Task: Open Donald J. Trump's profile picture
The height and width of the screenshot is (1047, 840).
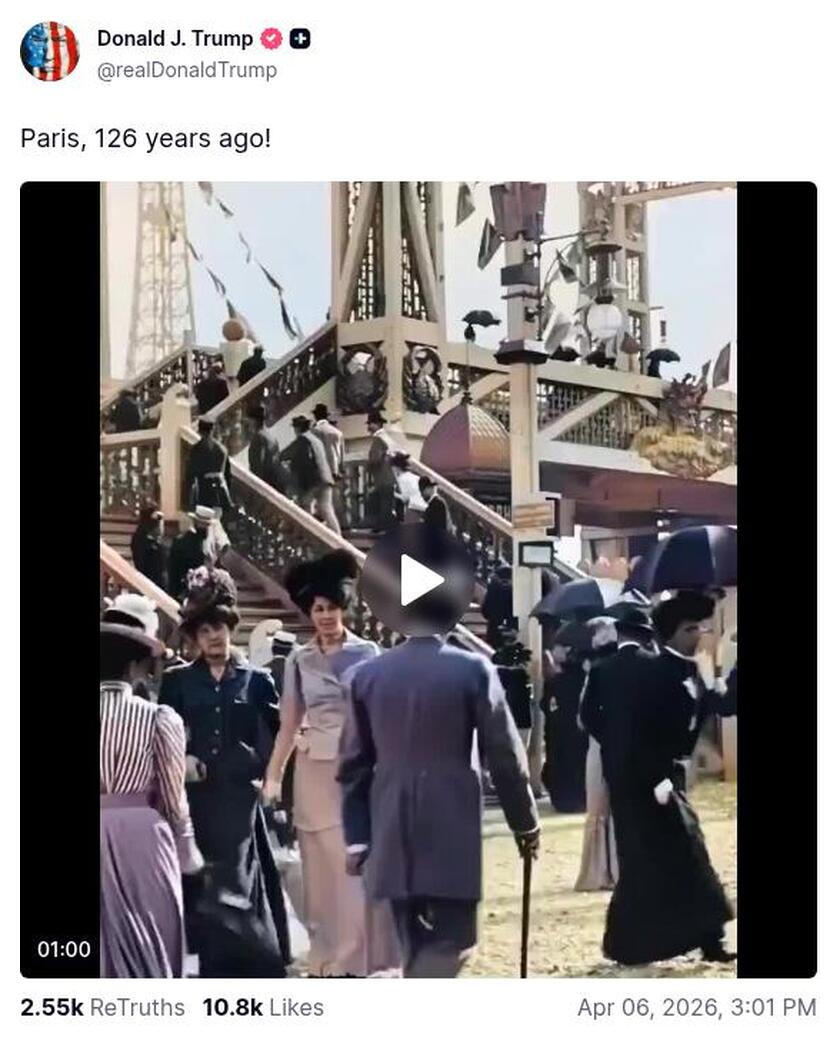Action: coord(49,52)
